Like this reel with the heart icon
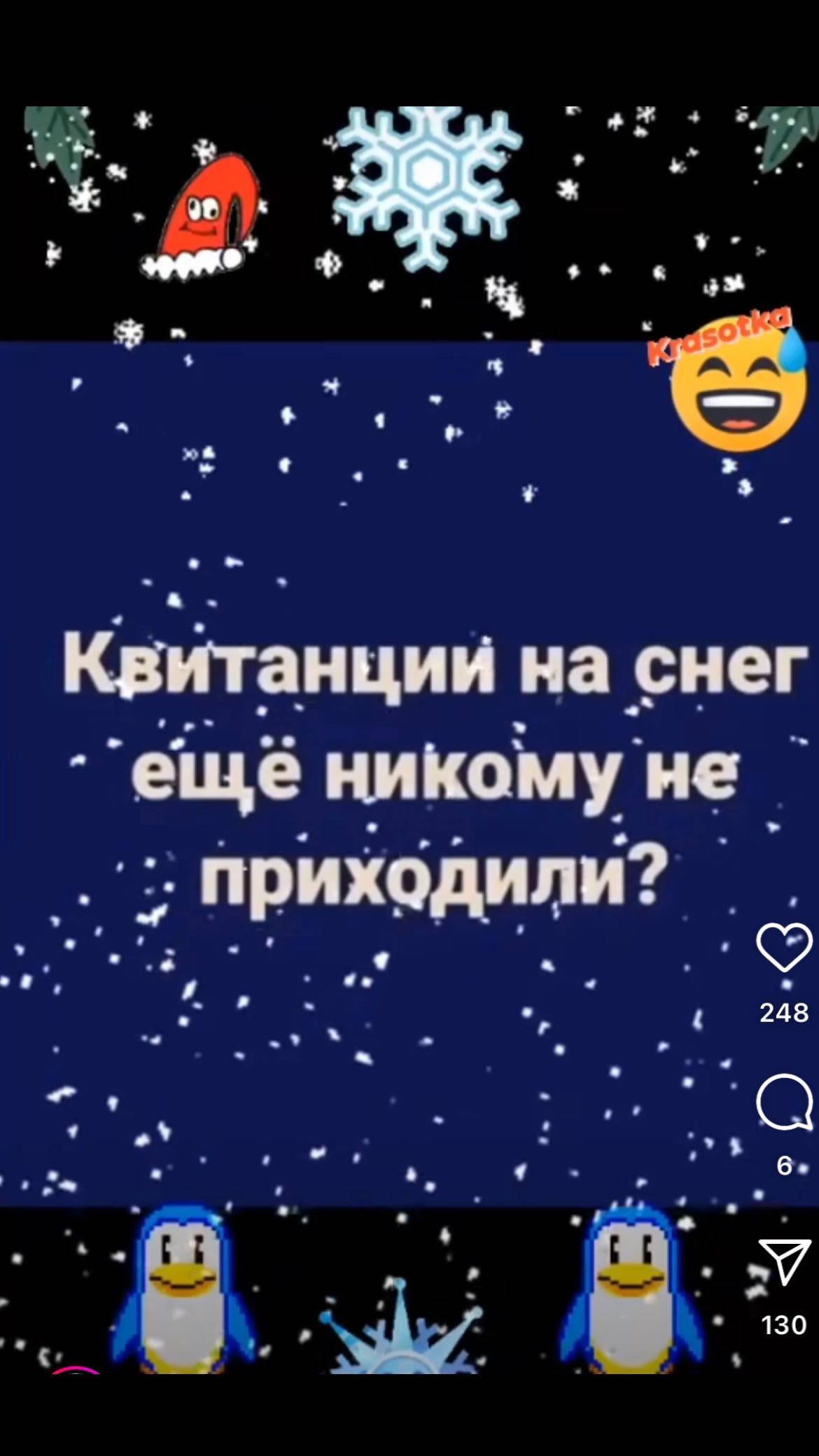Image resolution: width=819 pixels, height=1456 pixels. tap(784, 947)
